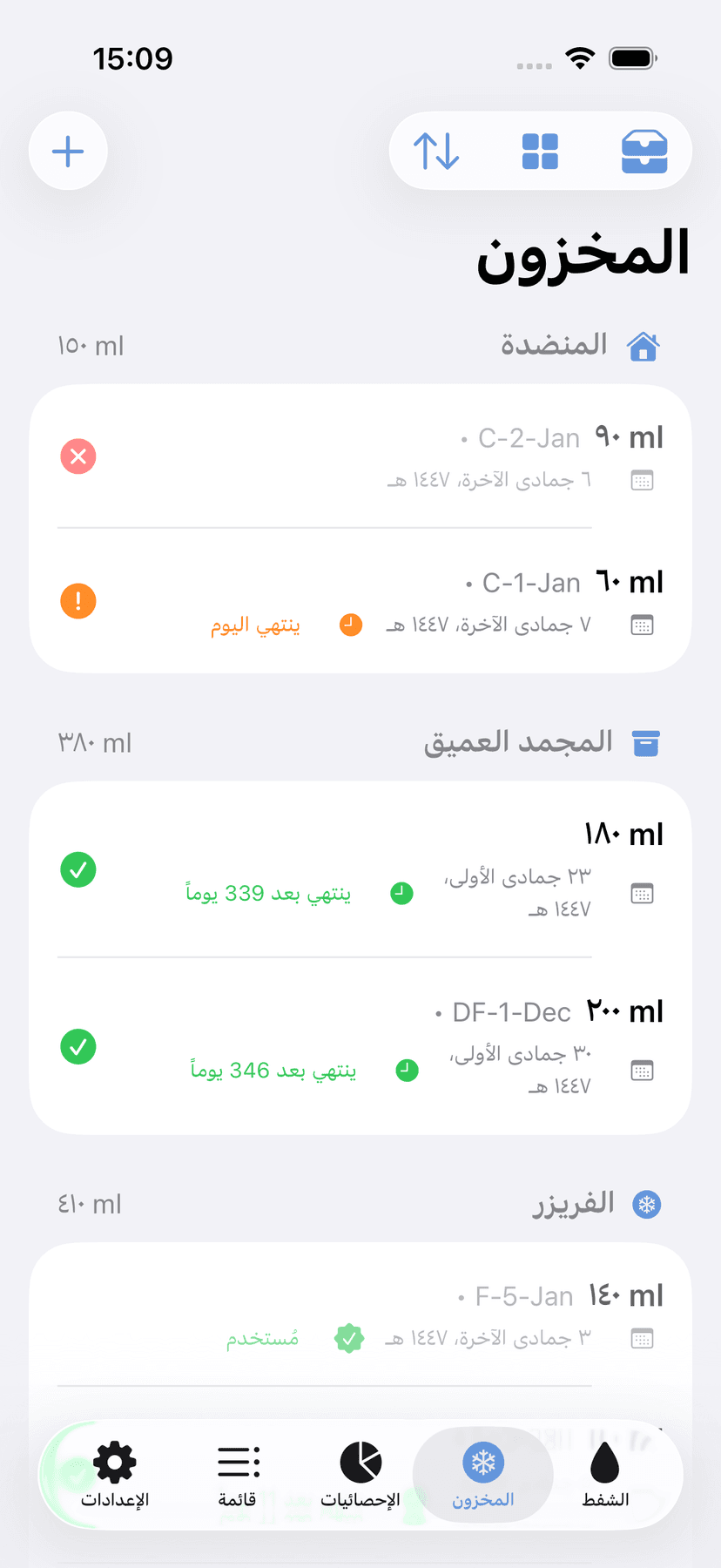The height and width of the screenshot is (1568, 721).
Task: Add a new milk stock entry
Action: point(68,152)
